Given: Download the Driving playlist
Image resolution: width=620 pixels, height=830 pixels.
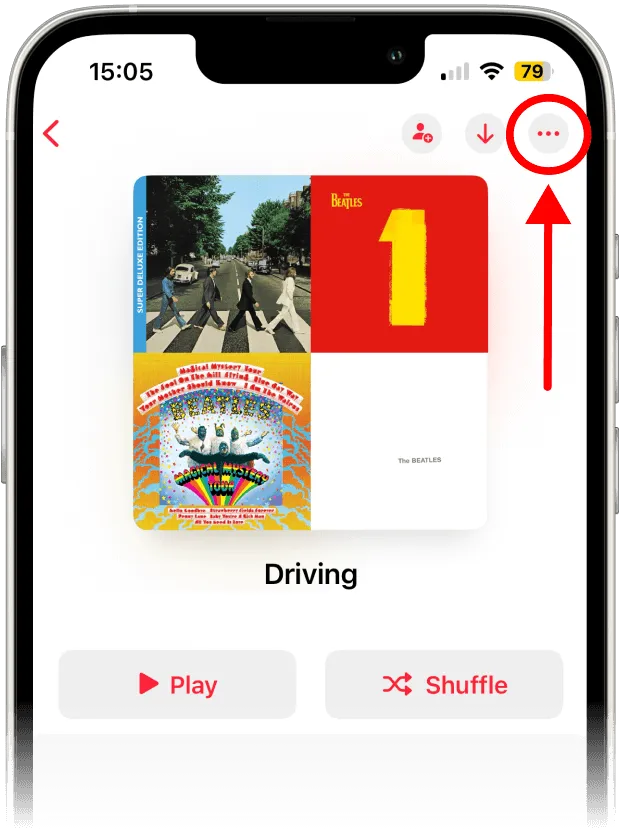Looking at the screenshot, I should (x=485, y=133).
